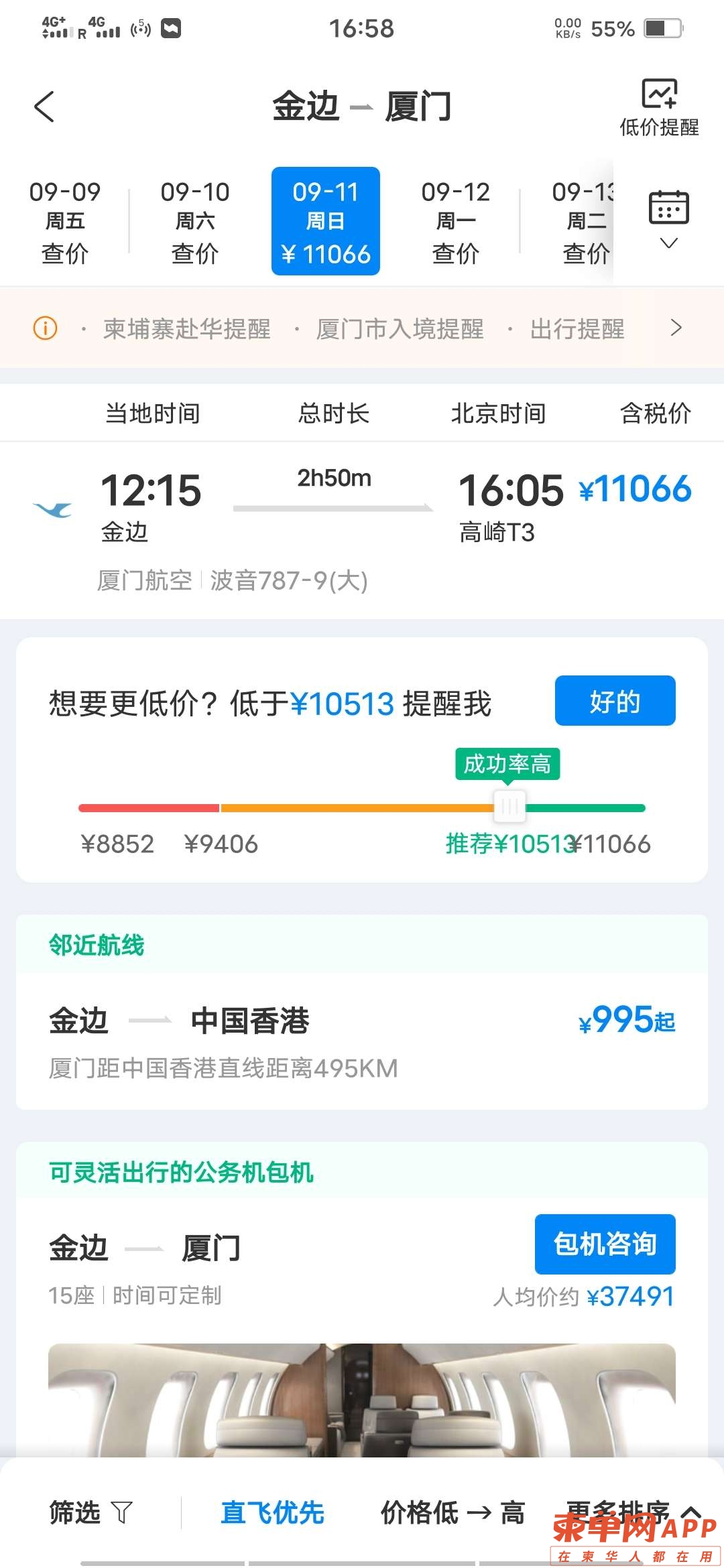
Task: Sort by 直飞优先 direct flights first
Action: tap(272, 1513)
